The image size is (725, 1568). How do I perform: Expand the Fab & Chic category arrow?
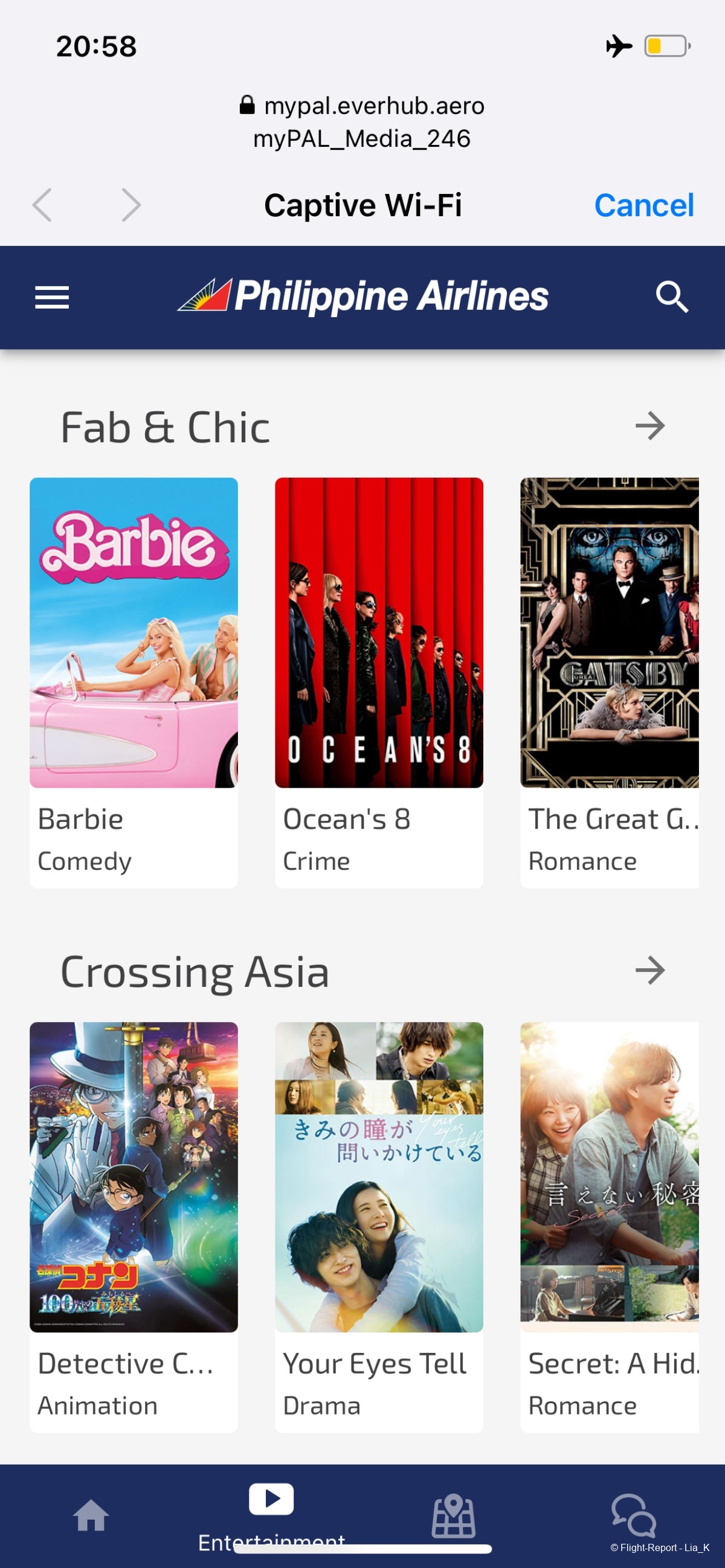tap(649, 426)
